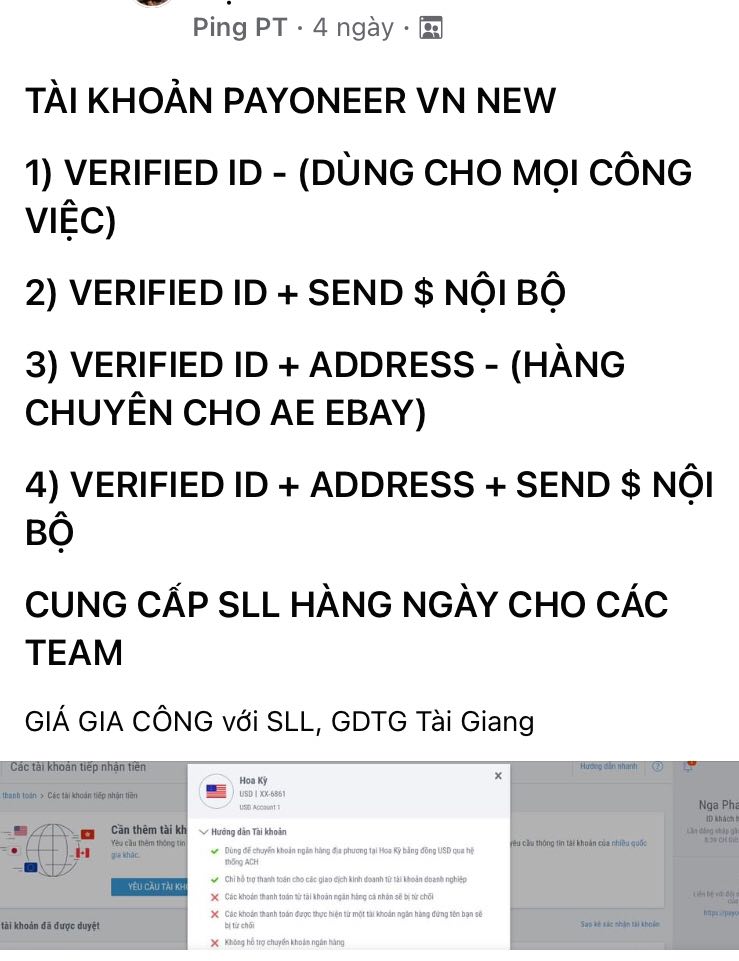The image size is (739, 961).
Task: Open the attached Payoneer screenshot image
Action: [x=369, y=855]
